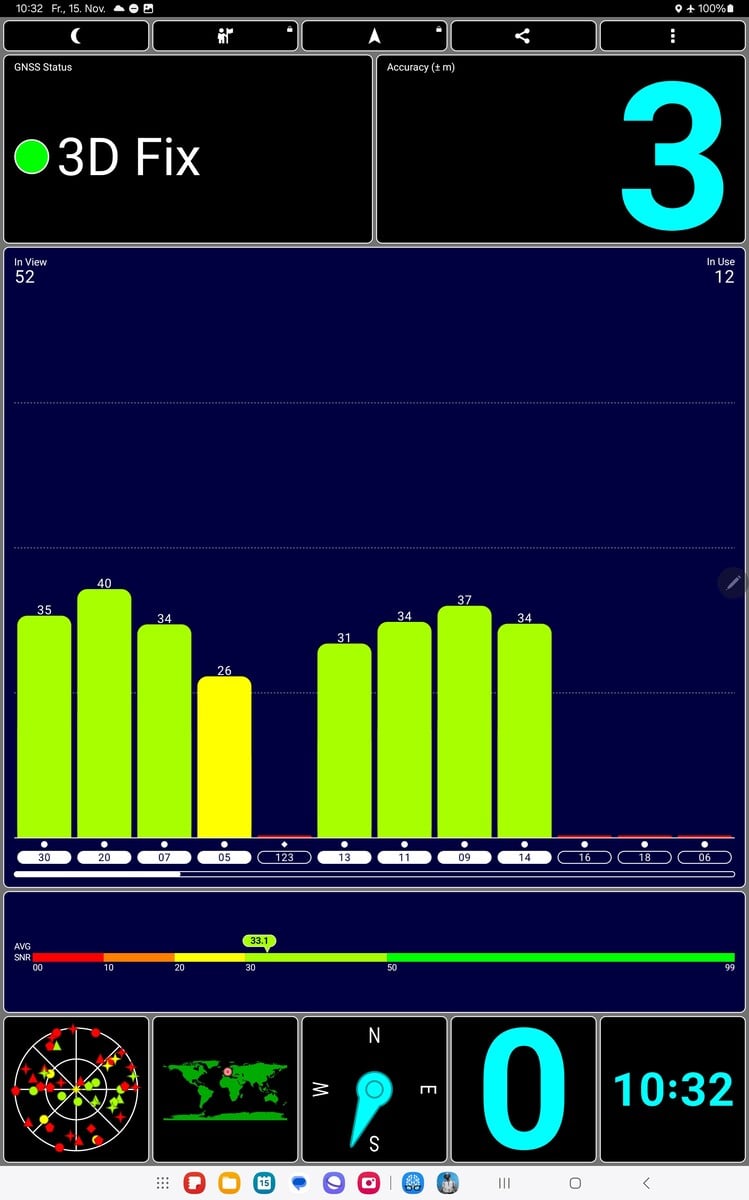Select satellite 123 label

[284, 858]
